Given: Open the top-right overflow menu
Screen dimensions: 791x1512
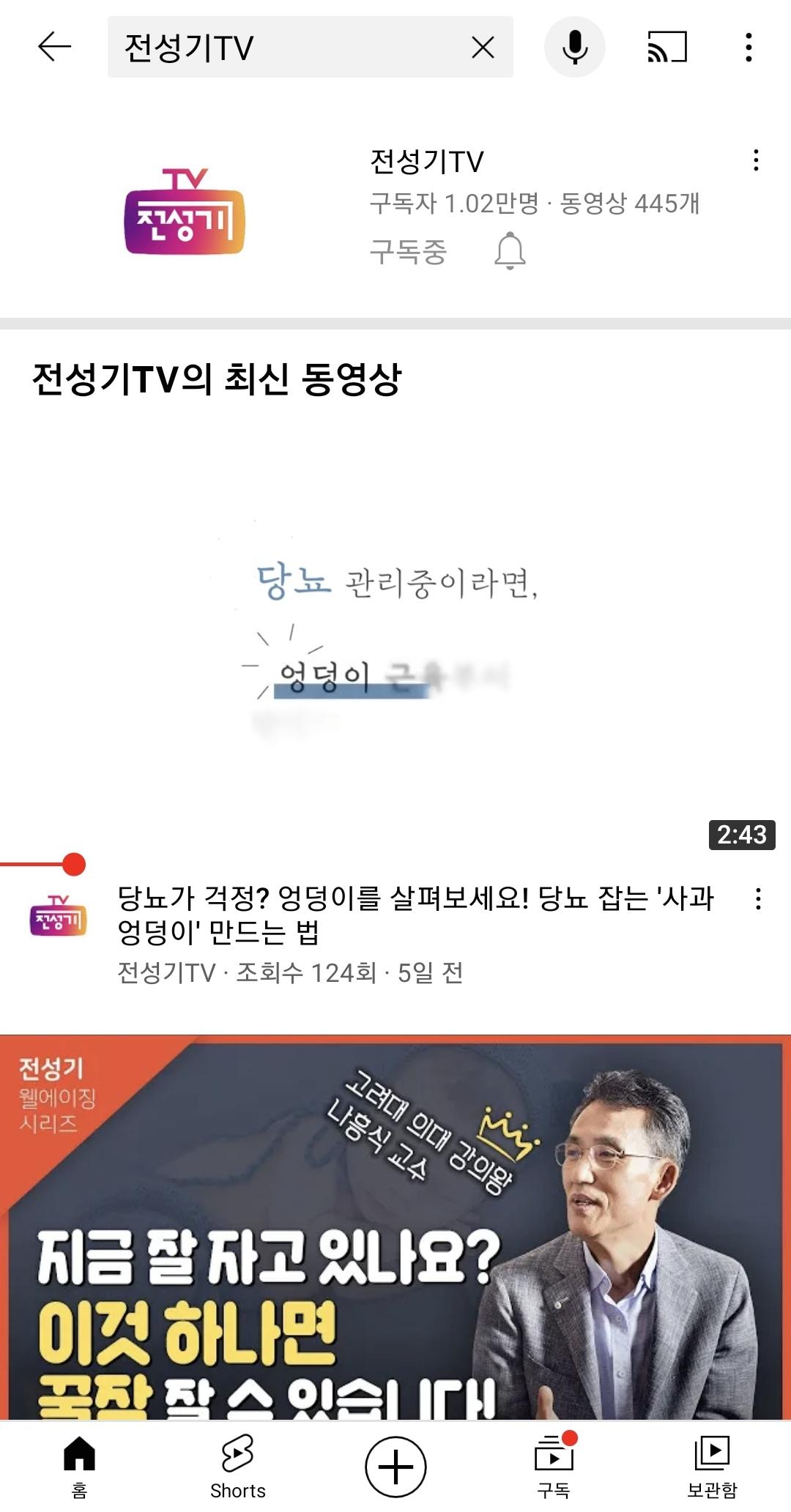Looking at the screenshot, I should pos(749,48).
